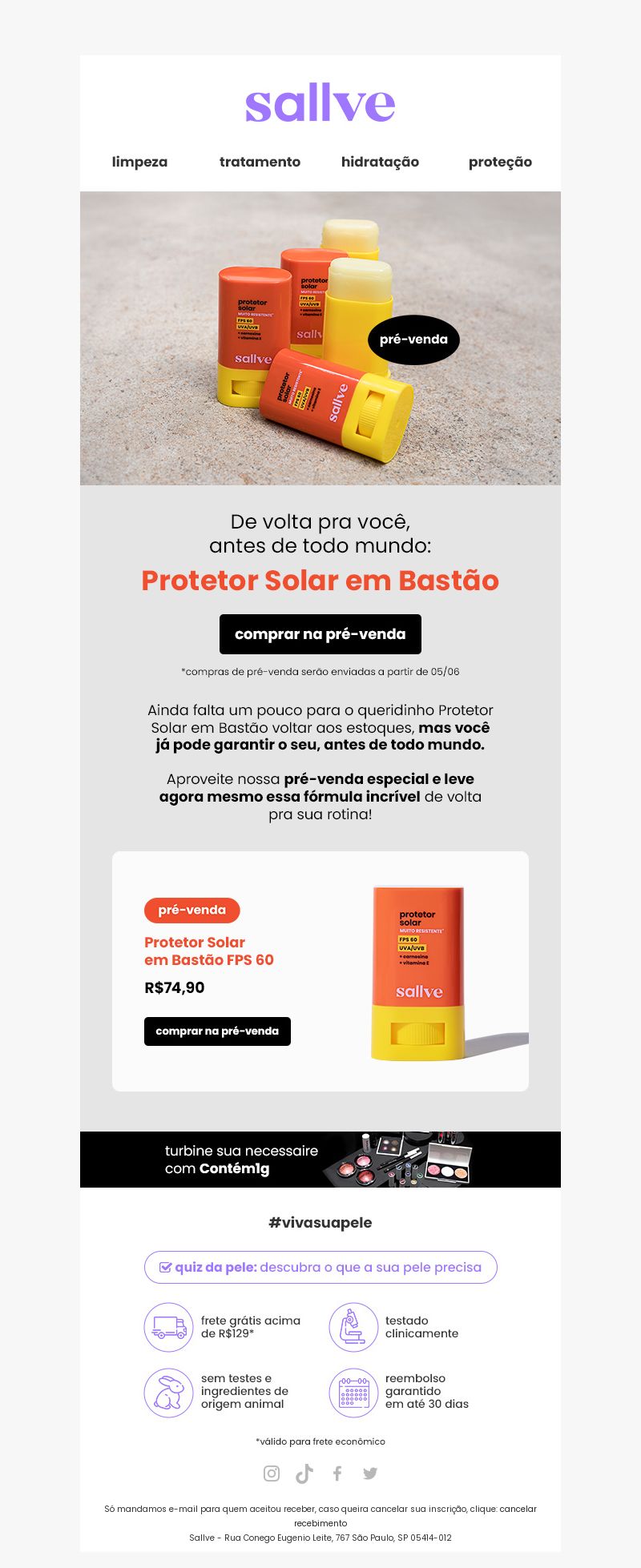
Task: Tap the cancelar recebimento unsubscribe link
Action: coord(518,1509)
